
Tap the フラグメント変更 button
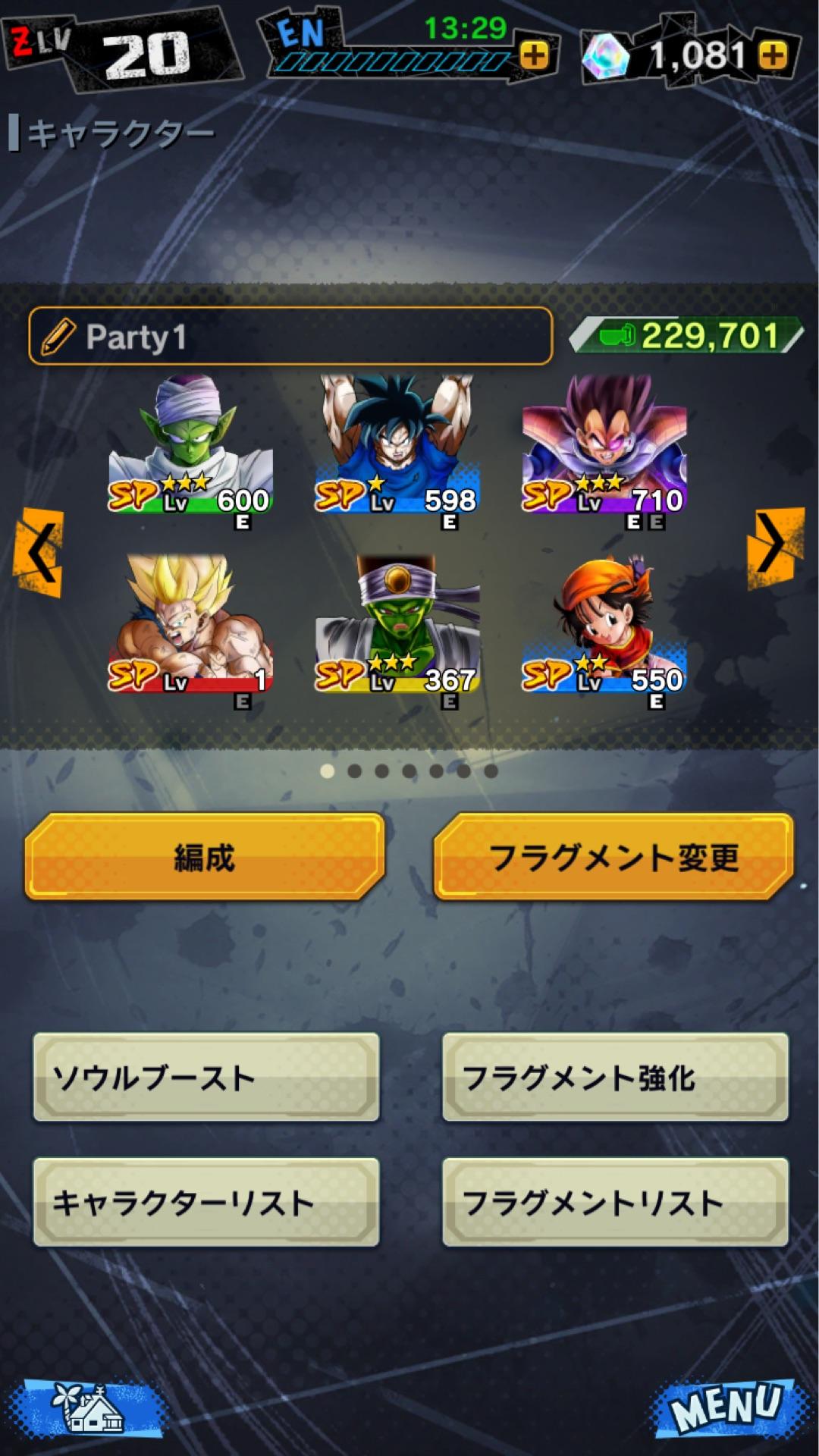pos(613,858)
